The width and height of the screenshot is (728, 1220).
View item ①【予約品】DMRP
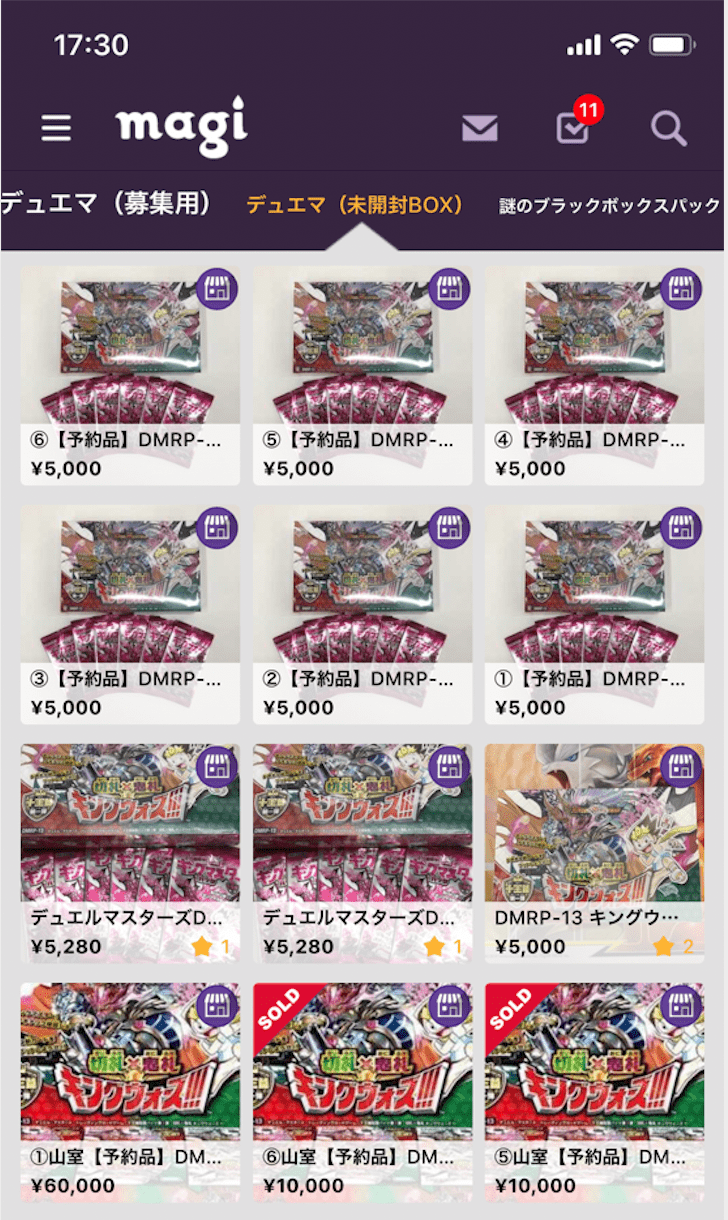[594, 613]
